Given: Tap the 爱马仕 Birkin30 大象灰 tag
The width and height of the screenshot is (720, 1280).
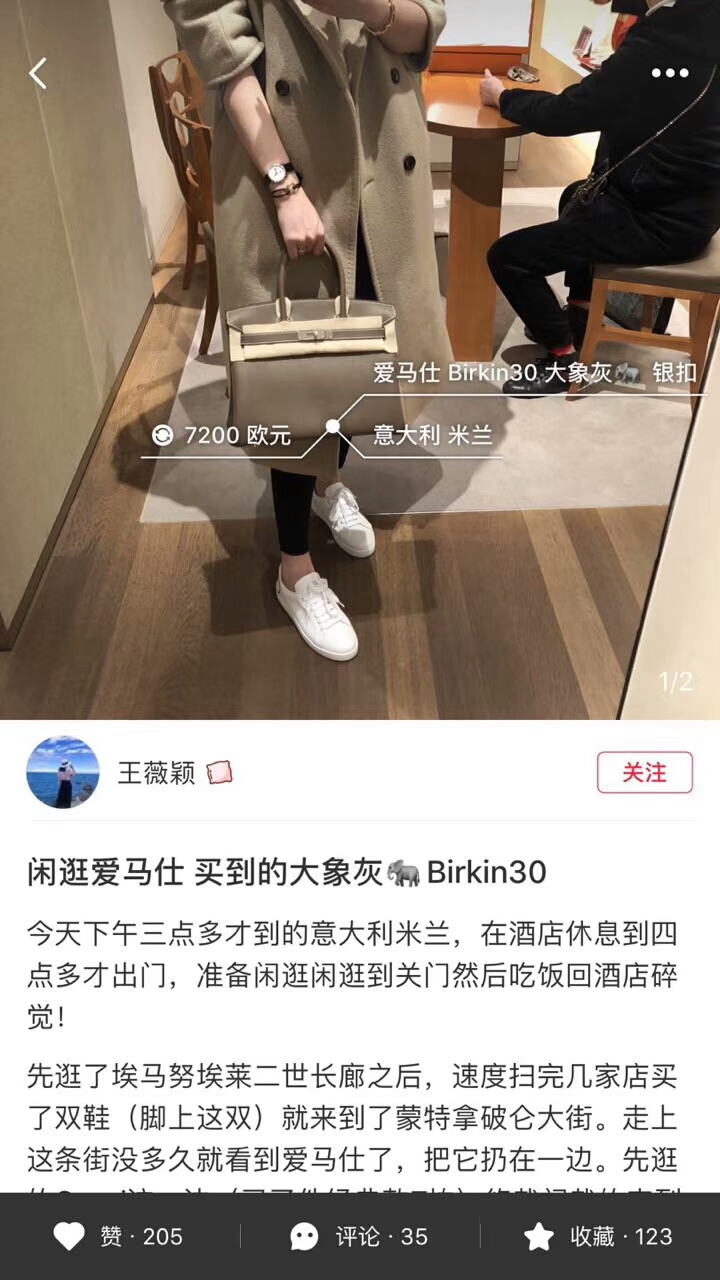Looking at the screenshot, I should coord(535,373).
